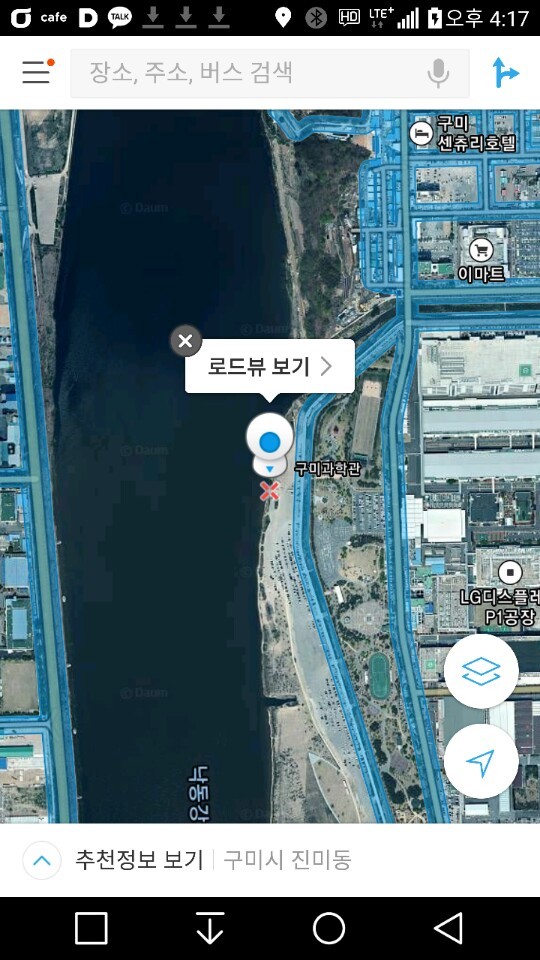This screenshot has width=540, height=960.
Task: Open directions route finder arrow
Action: tap(505, 73)
